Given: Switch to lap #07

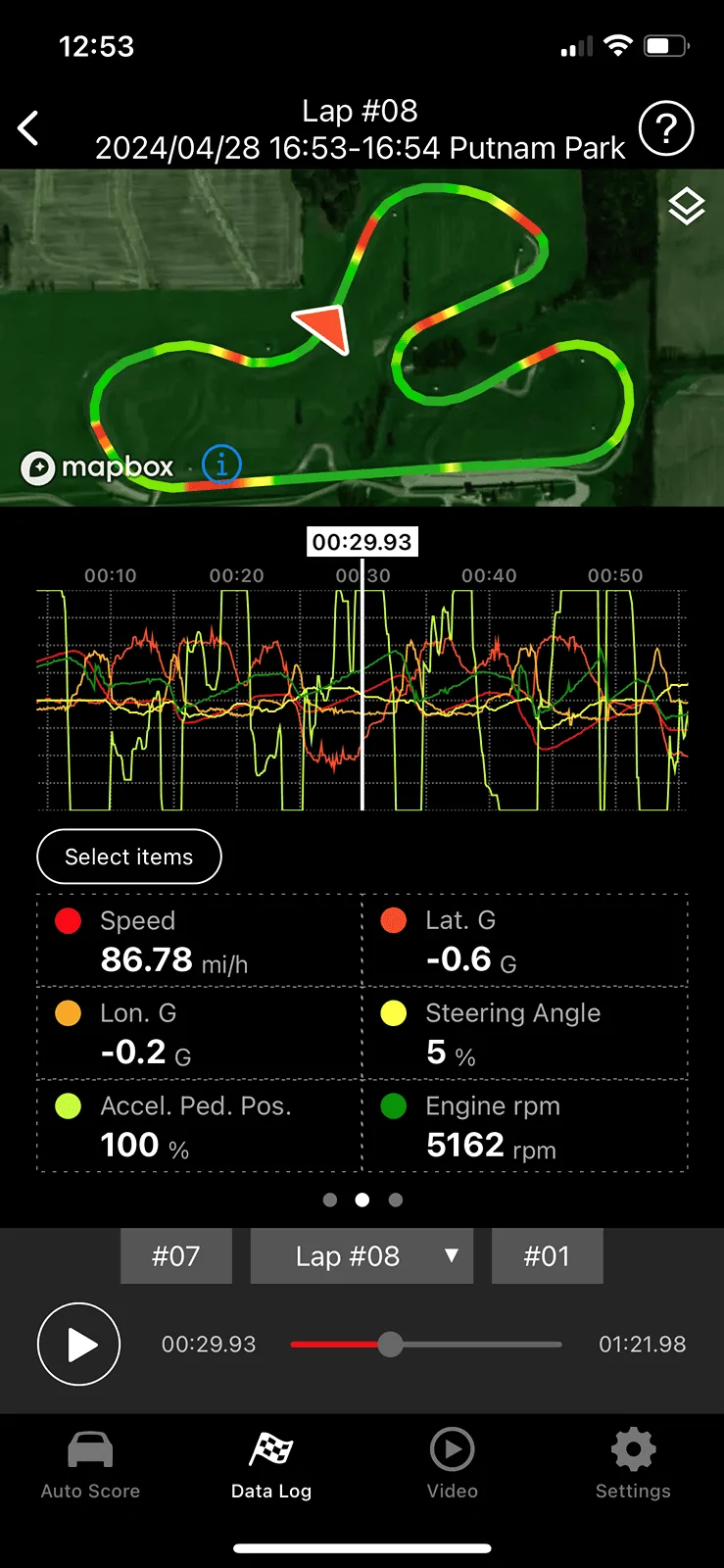Looking at the screenshot, I should click(x=175, y=1255).
